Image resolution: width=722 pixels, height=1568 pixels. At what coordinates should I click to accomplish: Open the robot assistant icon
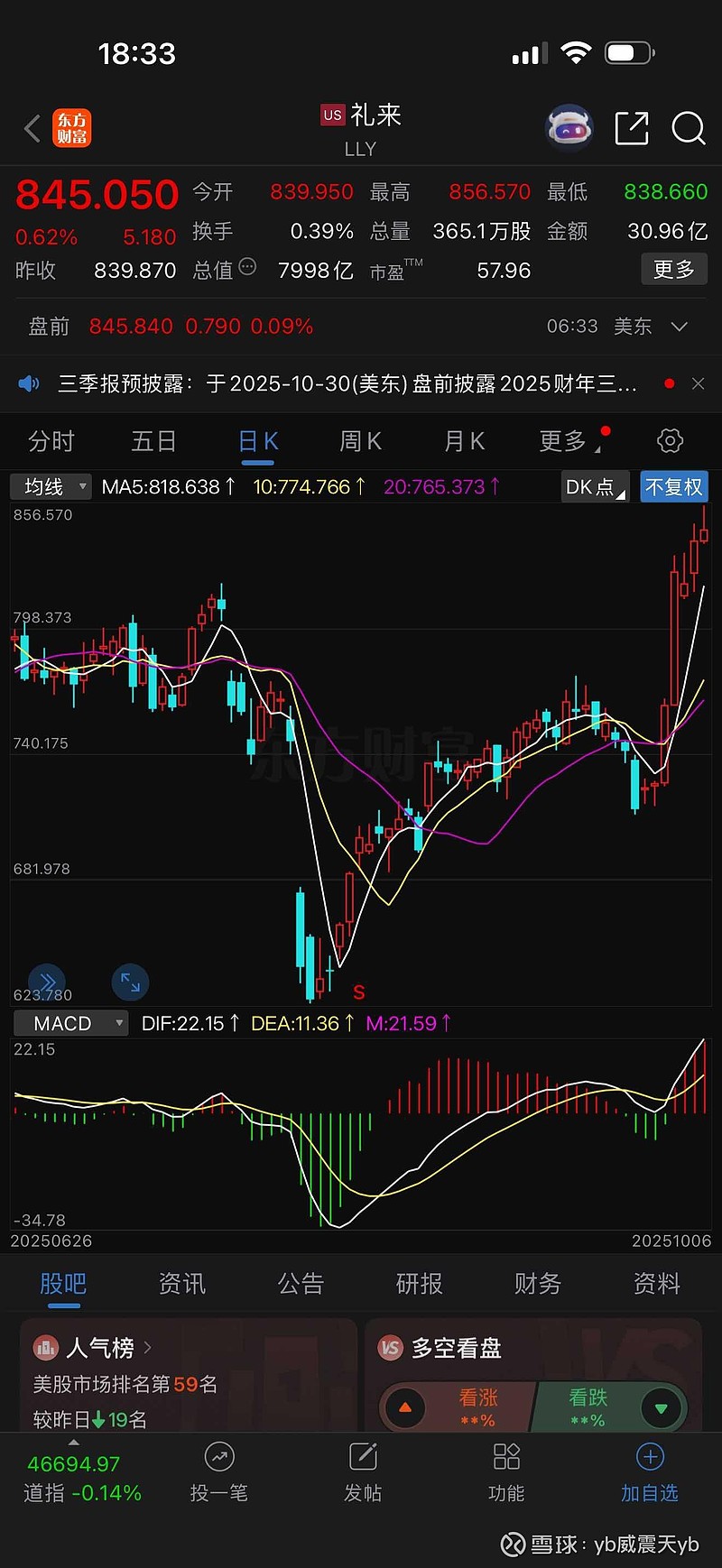(x=569, y=128)
